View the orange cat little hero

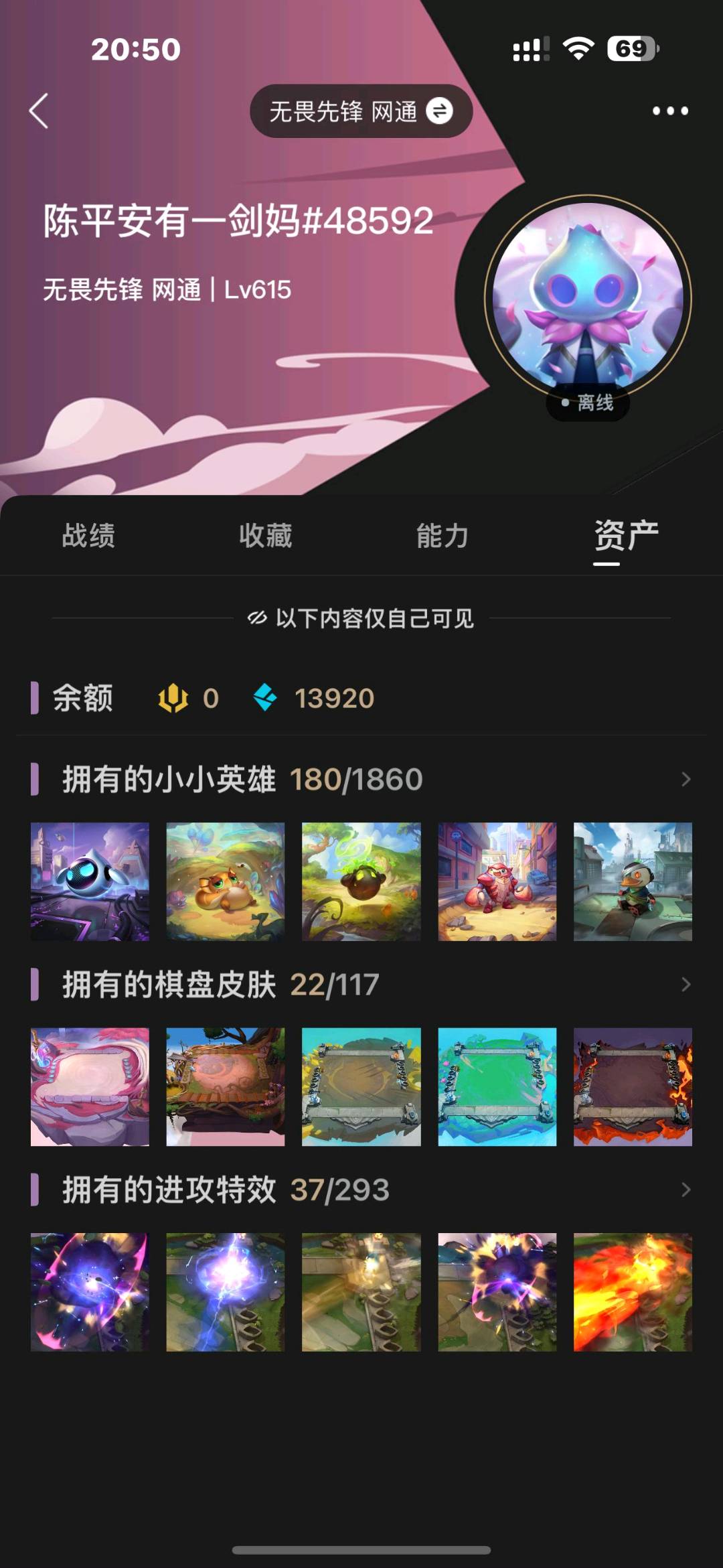(x=226, y=881)
